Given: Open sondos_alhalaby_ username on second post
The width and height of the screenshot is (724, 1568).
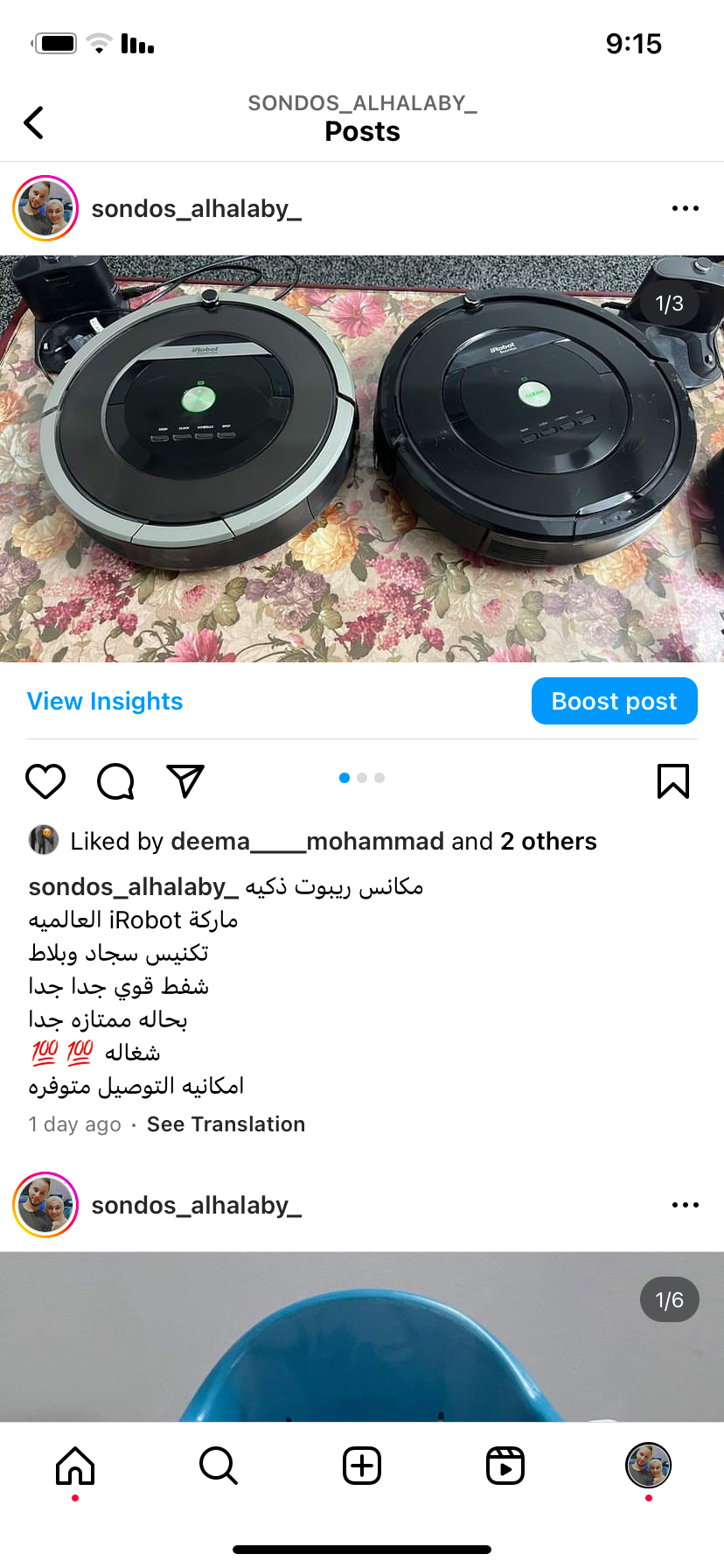Looking at the screenshot, I should pos(196,1205).
